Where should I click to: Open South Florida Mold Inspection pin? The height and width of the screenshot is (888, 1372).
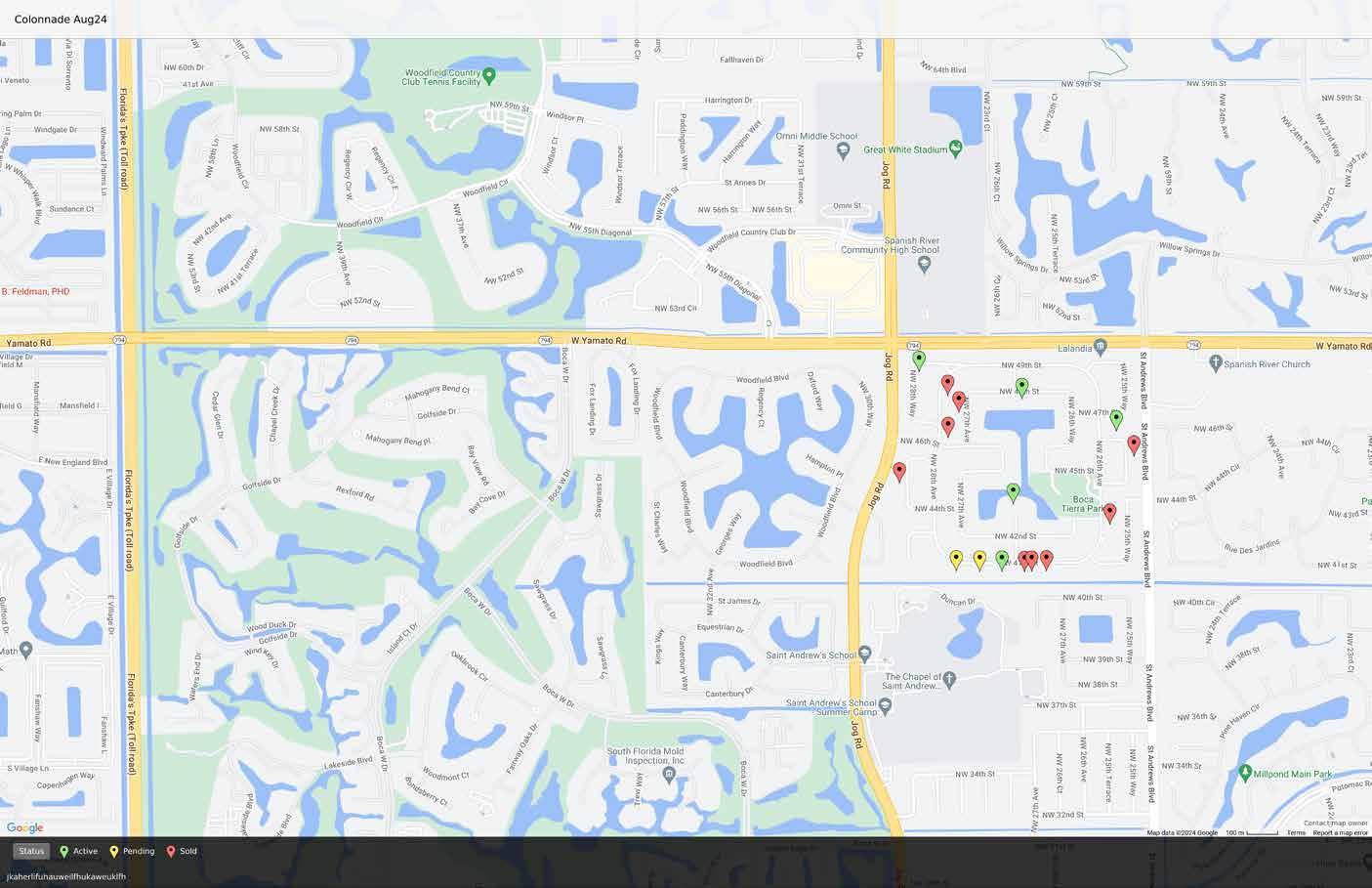coord(669,775)
